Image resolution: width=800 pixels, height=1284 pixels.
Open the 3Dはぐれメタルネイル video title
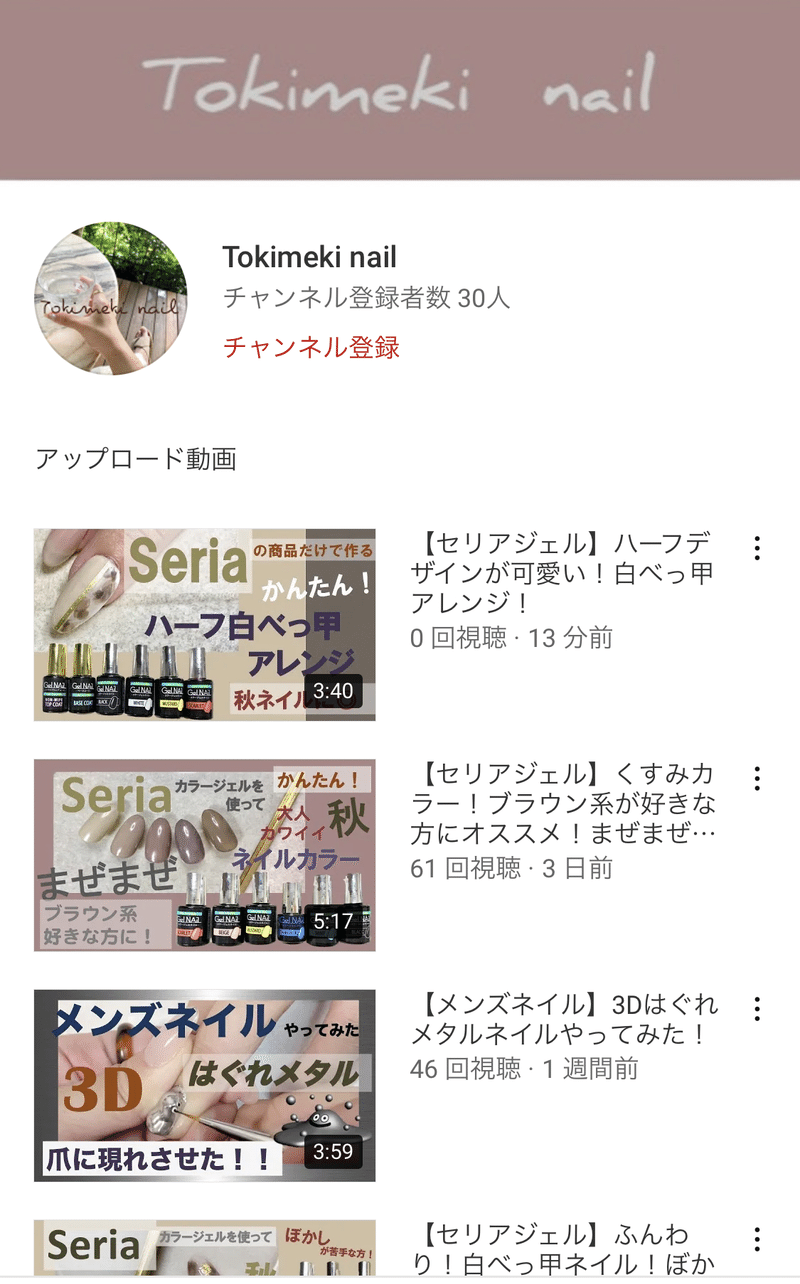pos(562,1019)
